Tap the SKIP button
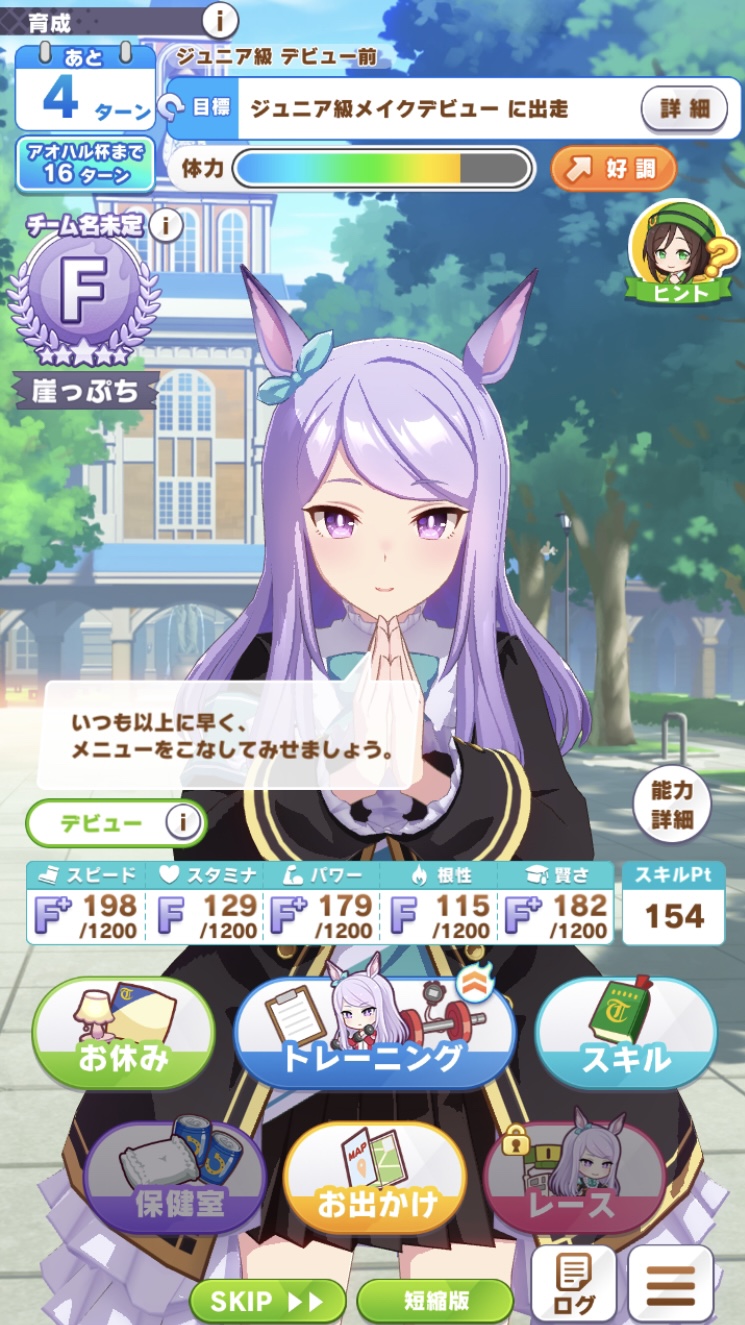The image size is (745, 1325). pyautogui.click(x=268, y=1301)
